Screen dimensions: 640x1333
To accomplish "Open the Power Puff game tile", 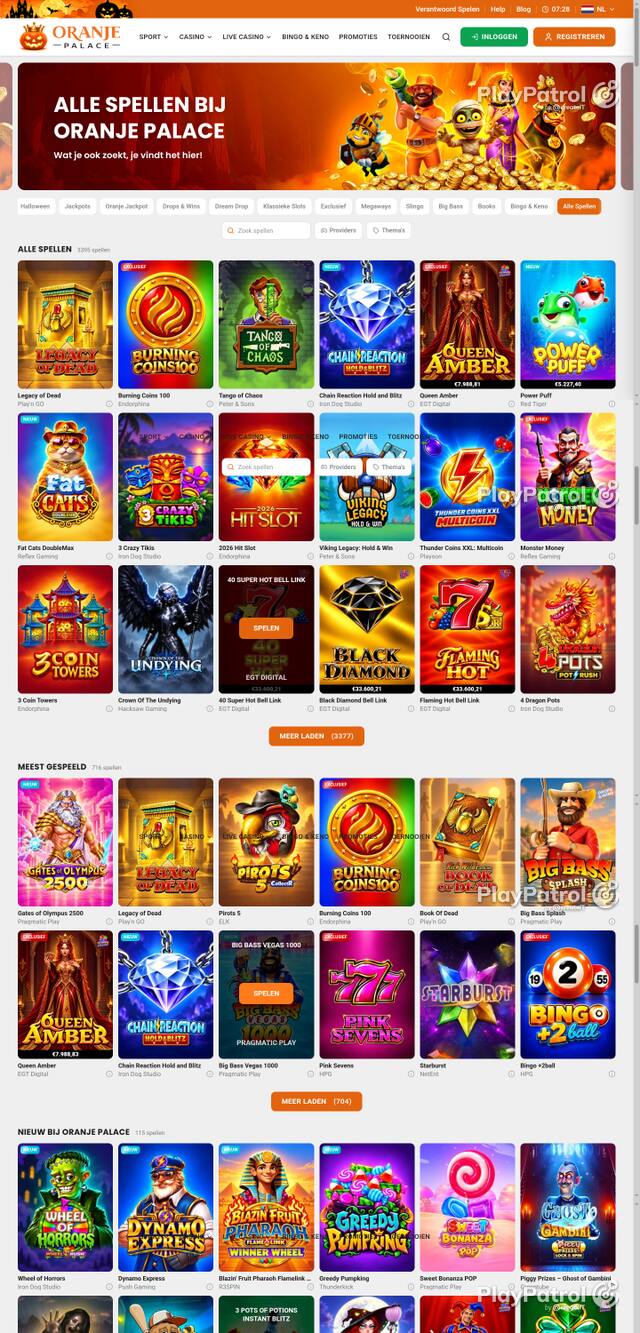I will coord(568,325).
